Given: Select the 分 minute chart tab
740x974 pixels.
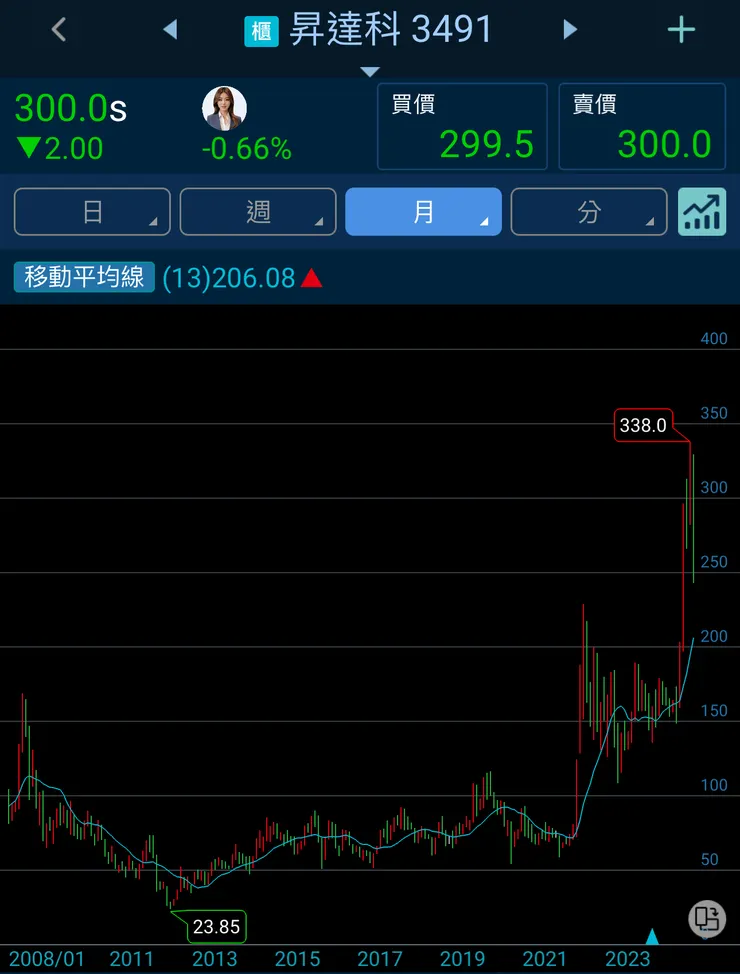Looking at the screenshot, I should [x=589, y=212].
